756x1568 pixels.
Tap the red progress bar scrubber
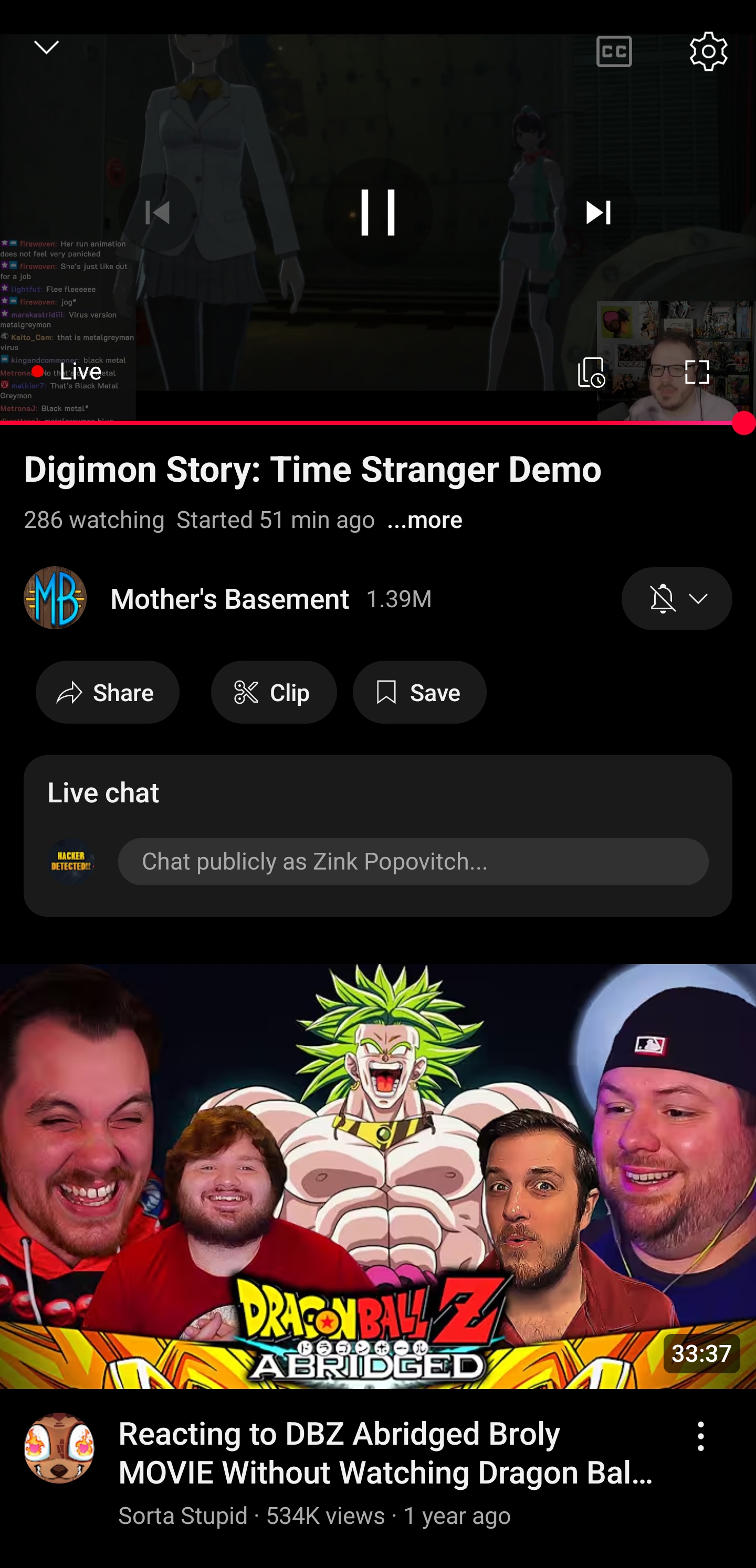click(743, 422)
